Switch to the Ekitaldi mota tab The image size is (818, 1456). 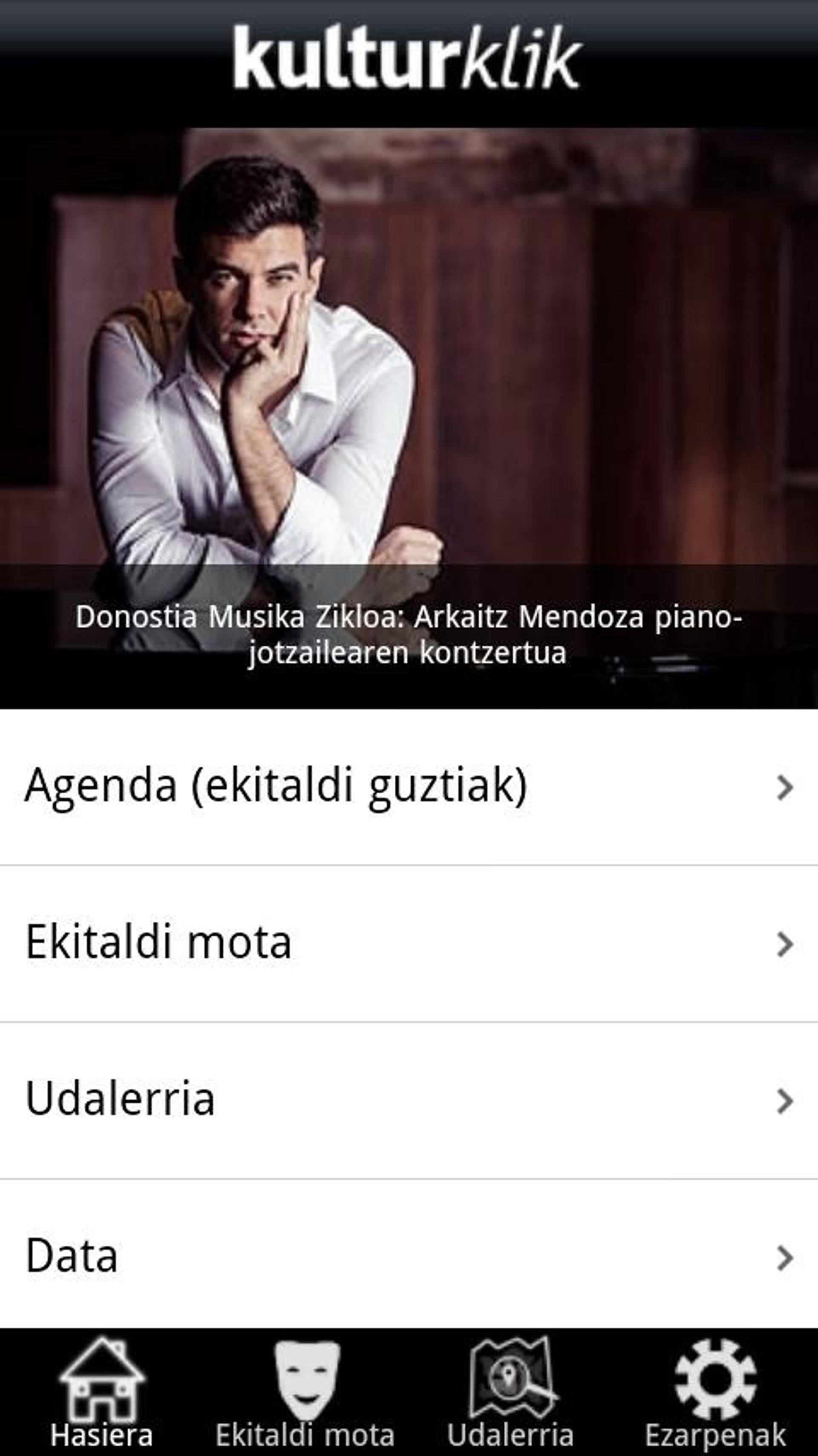pyautogui.click(x=305, y=1392)
